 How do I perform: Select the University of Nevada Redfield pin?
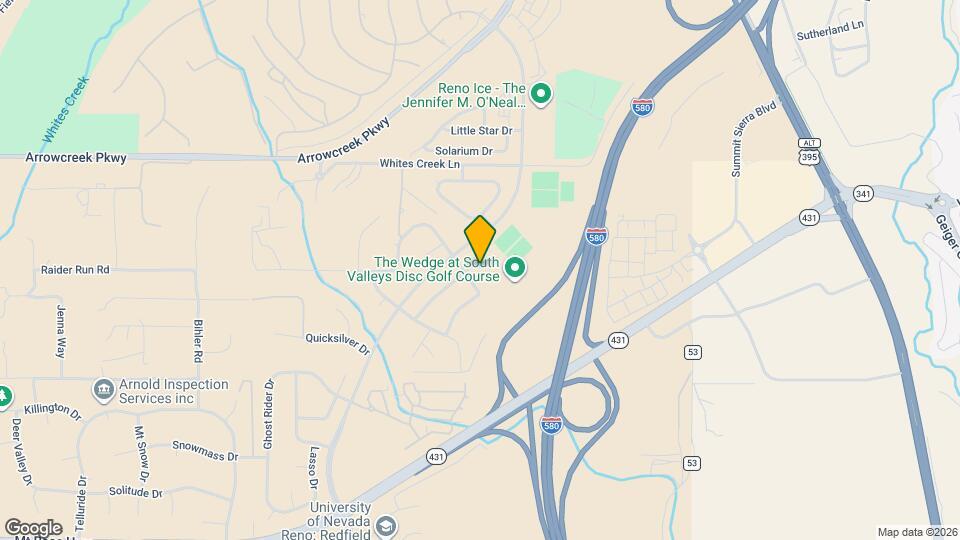[387, 526]
